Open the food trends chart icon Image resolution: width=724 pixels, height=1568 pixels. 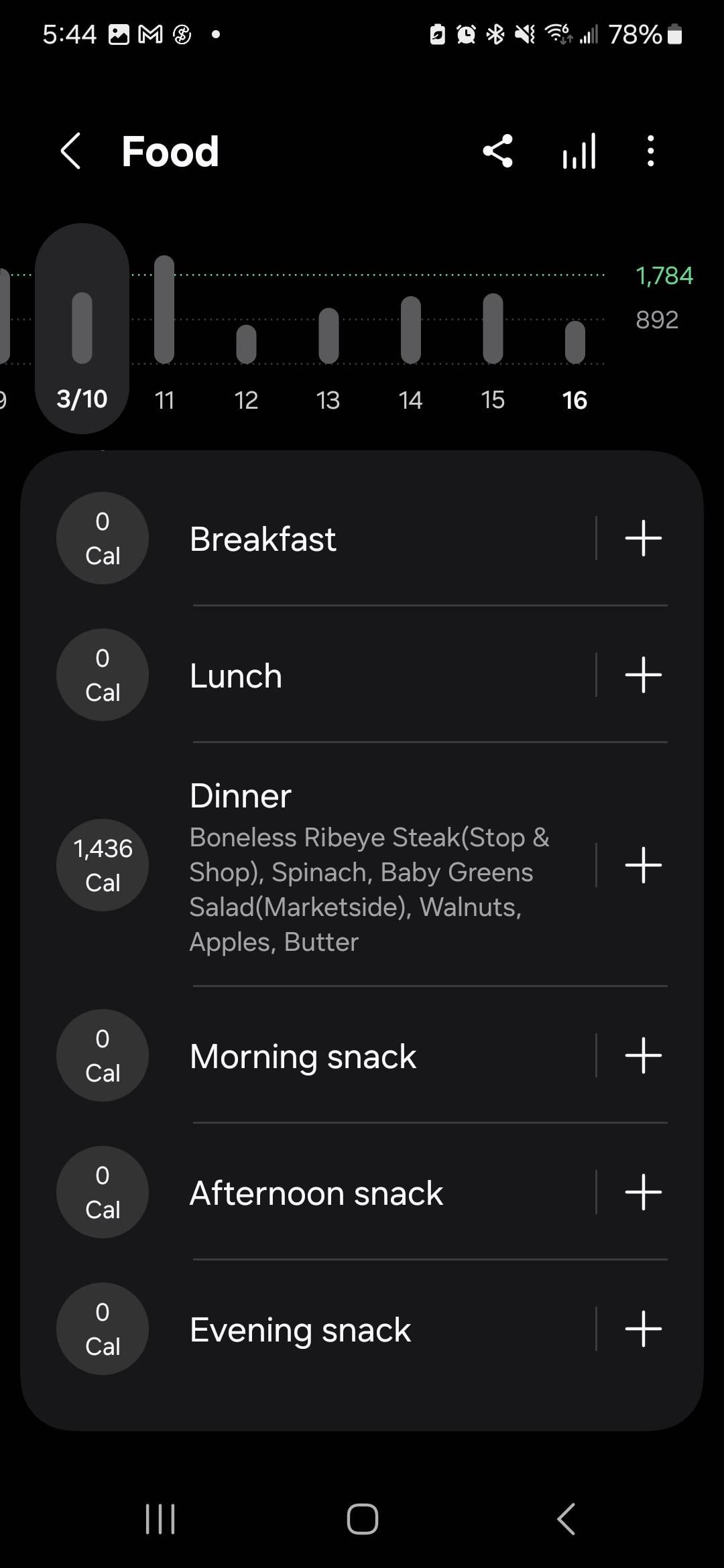(x=579, y=151)
